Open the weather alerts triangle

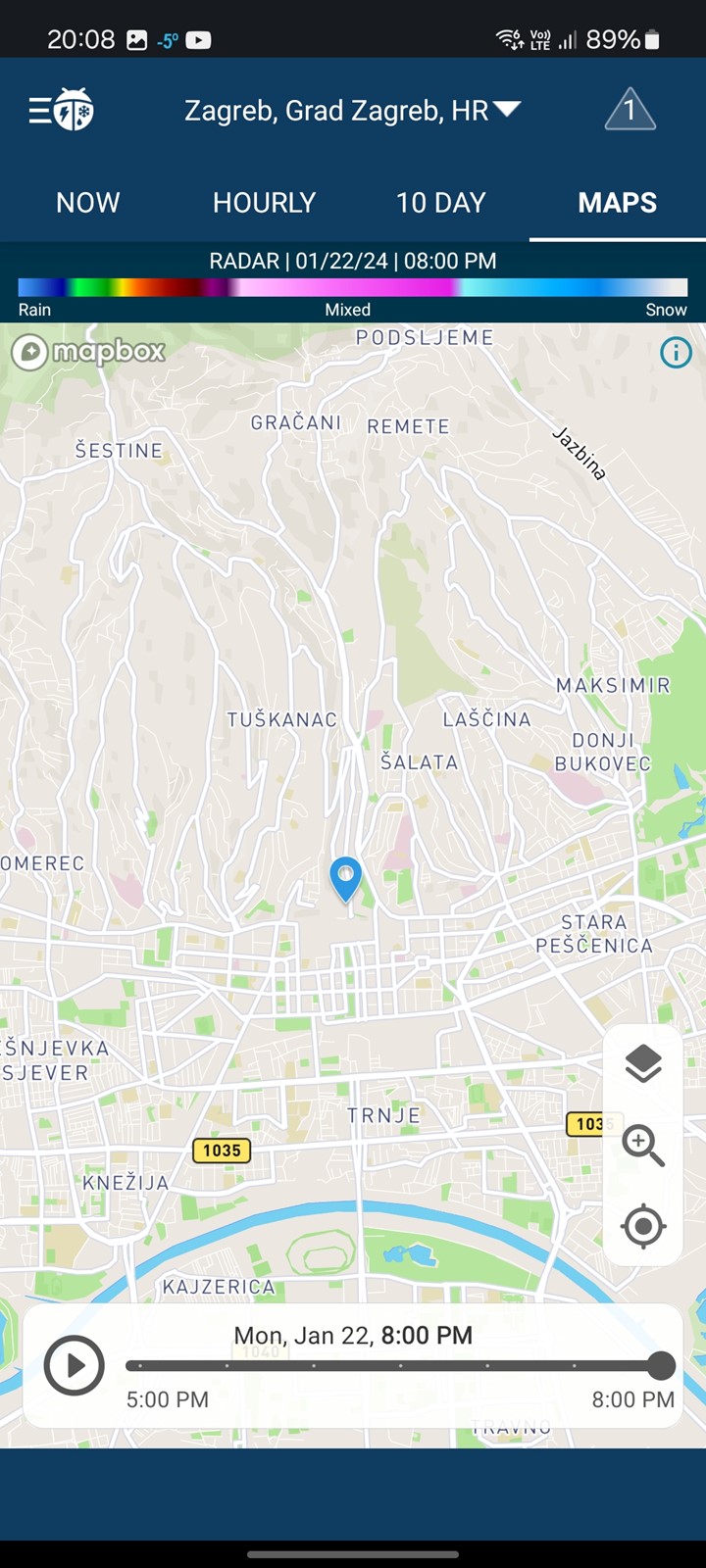pos(630,110)
